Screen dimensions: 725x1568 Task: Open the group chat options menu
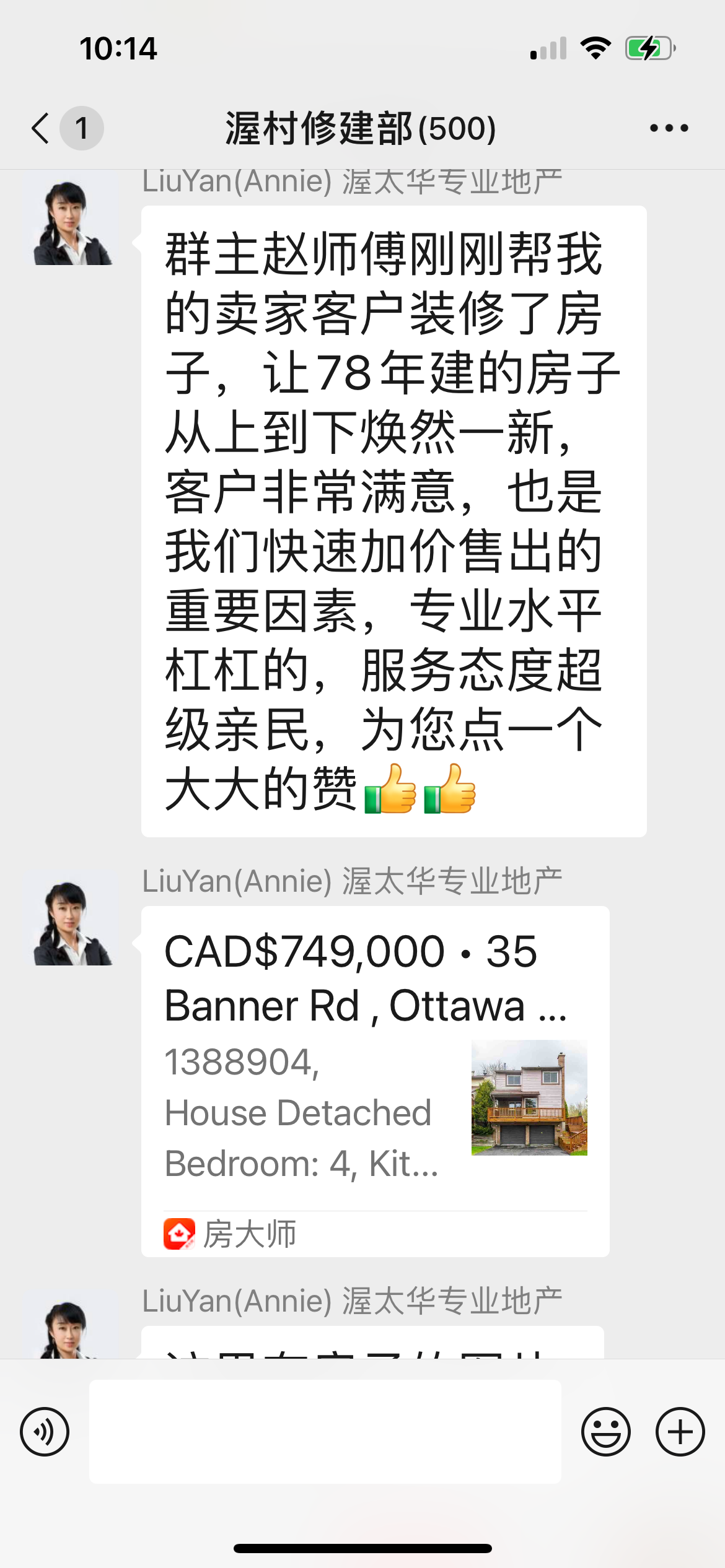(669, 128)
